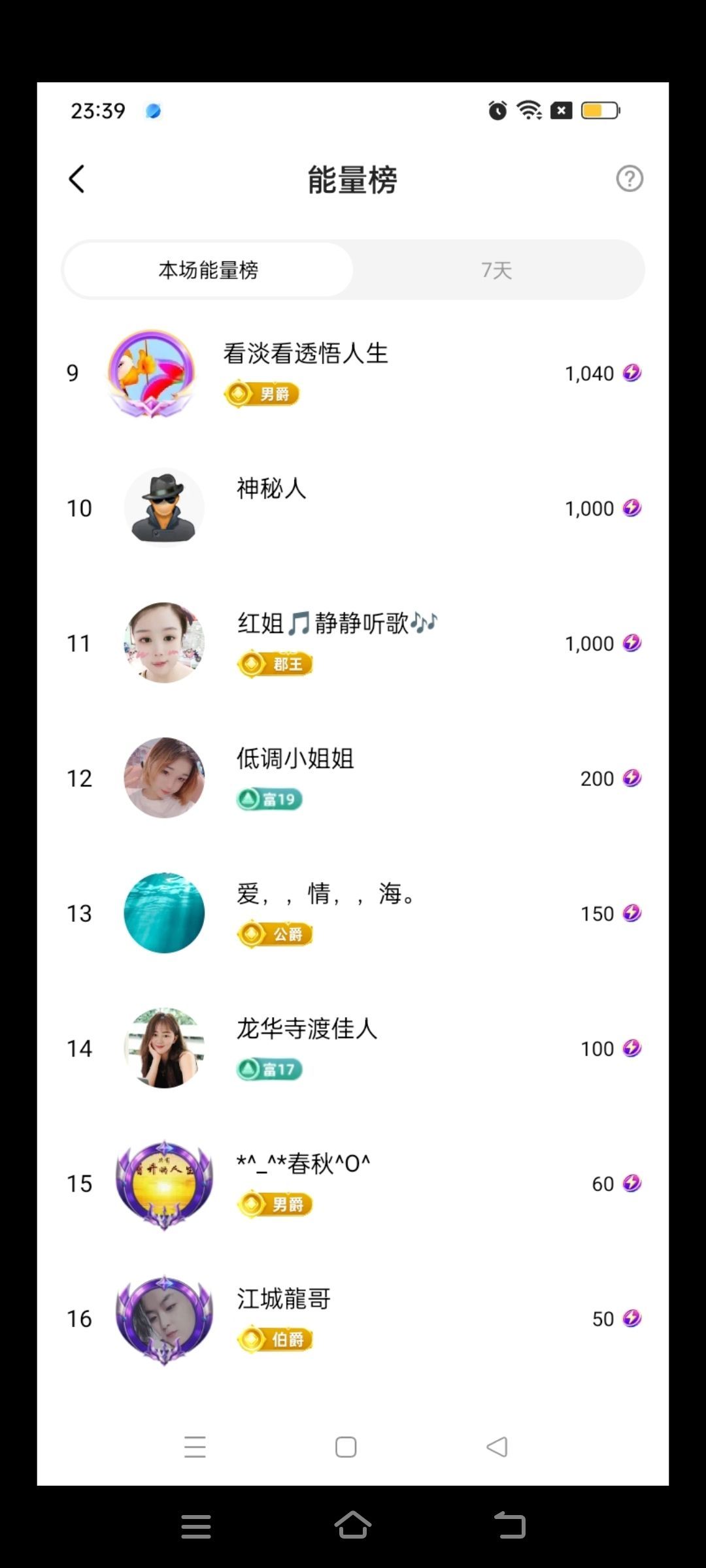706x1568 pixels.
Task: Click the lightning icon next to 1,040
Action: [x=631, y=373]
